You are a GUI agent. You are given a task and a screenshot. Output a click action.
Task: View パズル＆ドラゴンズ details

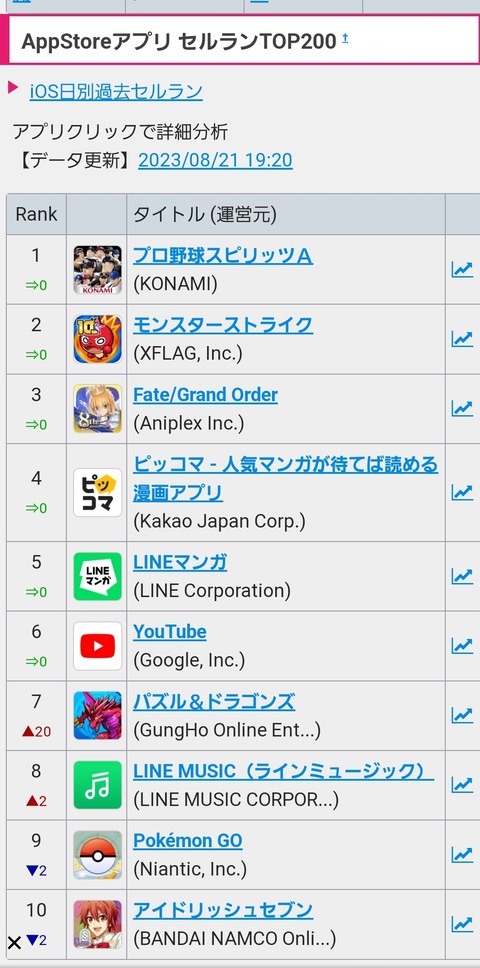tap(214, 701)
